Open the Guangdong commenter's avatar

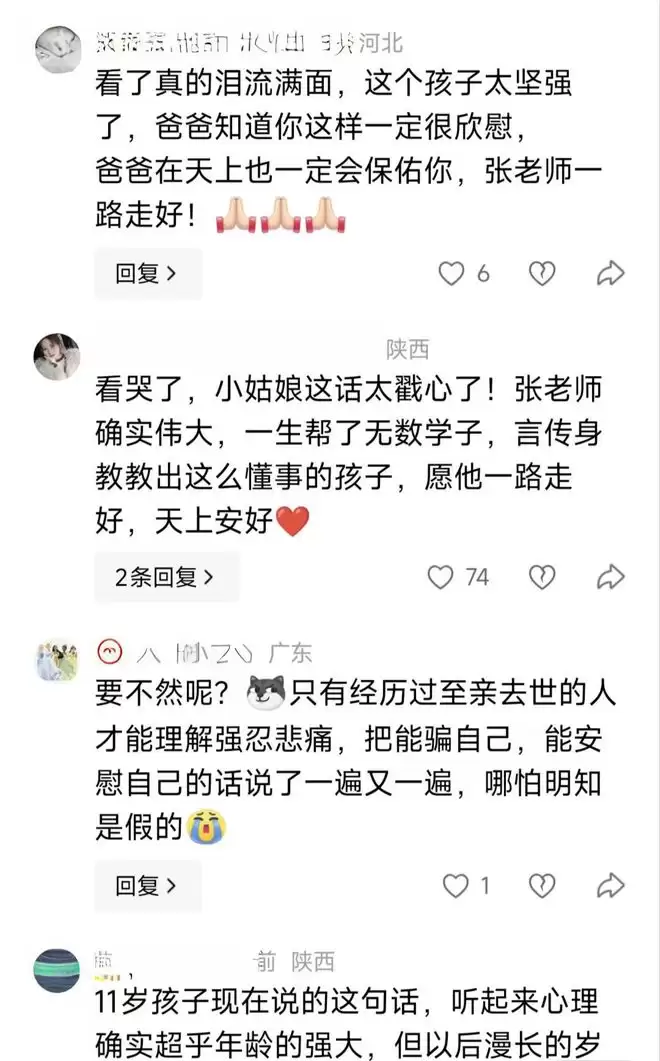(x=57, y=661)
